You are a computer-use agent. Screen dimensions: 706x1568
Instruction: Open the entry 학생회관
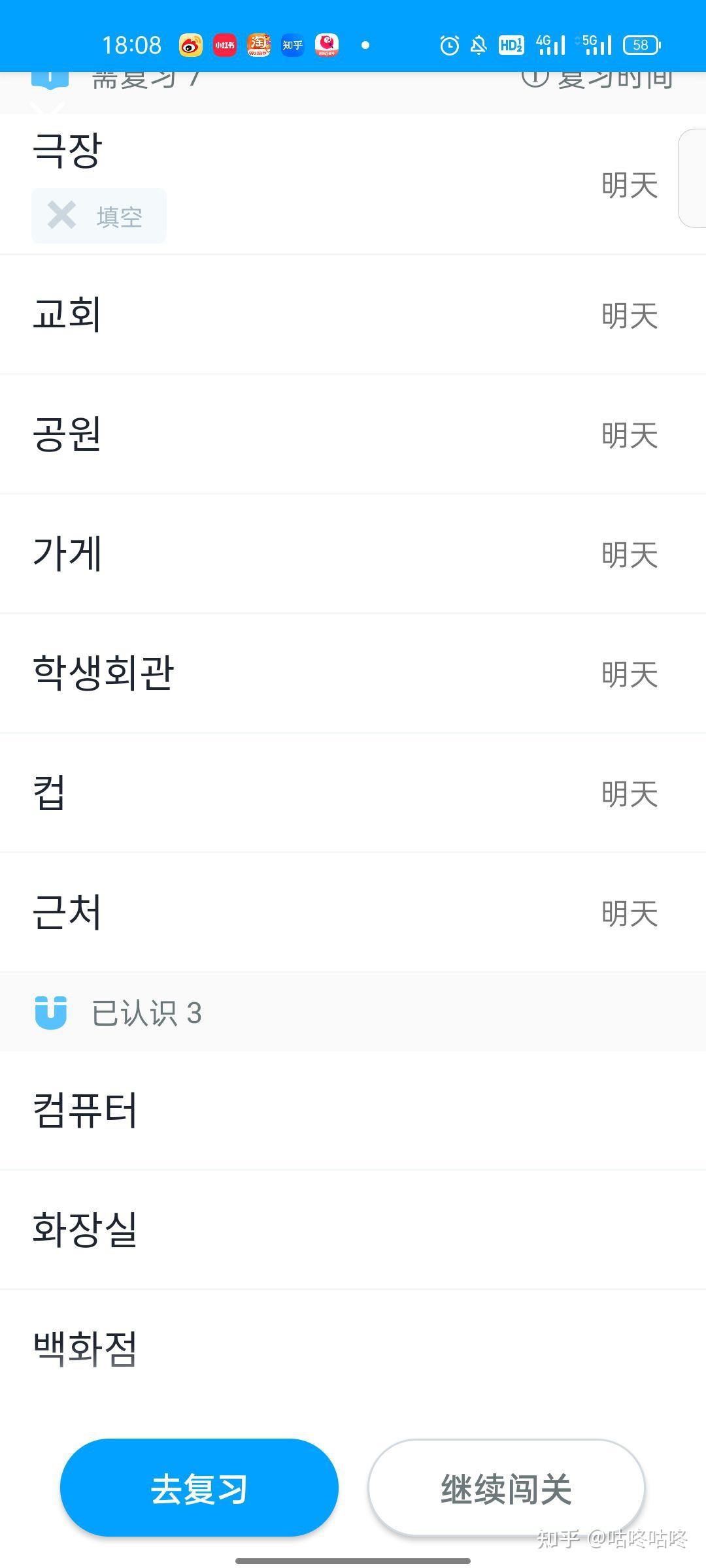(353, 674)
